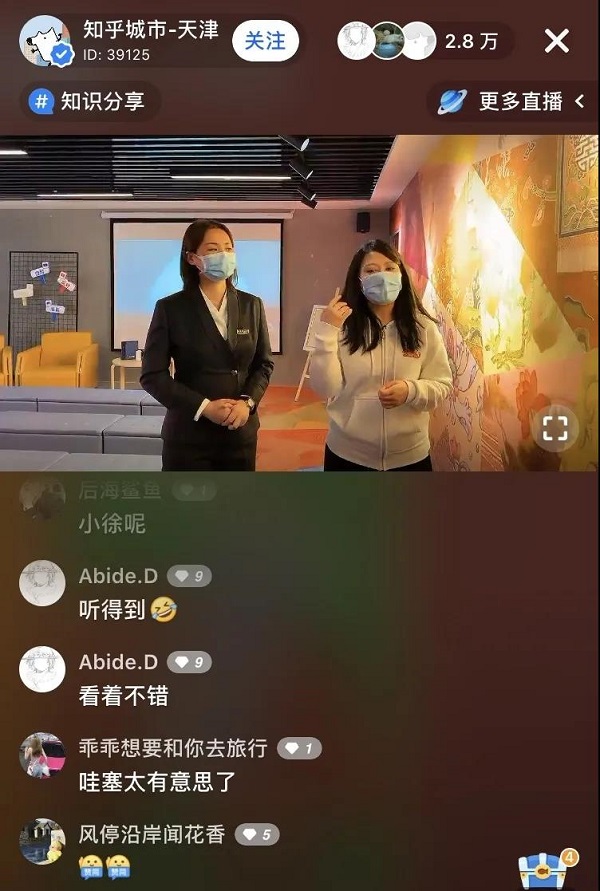Screen dimensions: 600x891
Task: Open 风停沿岸闻花香's avatar
Action: click(42, 842)
